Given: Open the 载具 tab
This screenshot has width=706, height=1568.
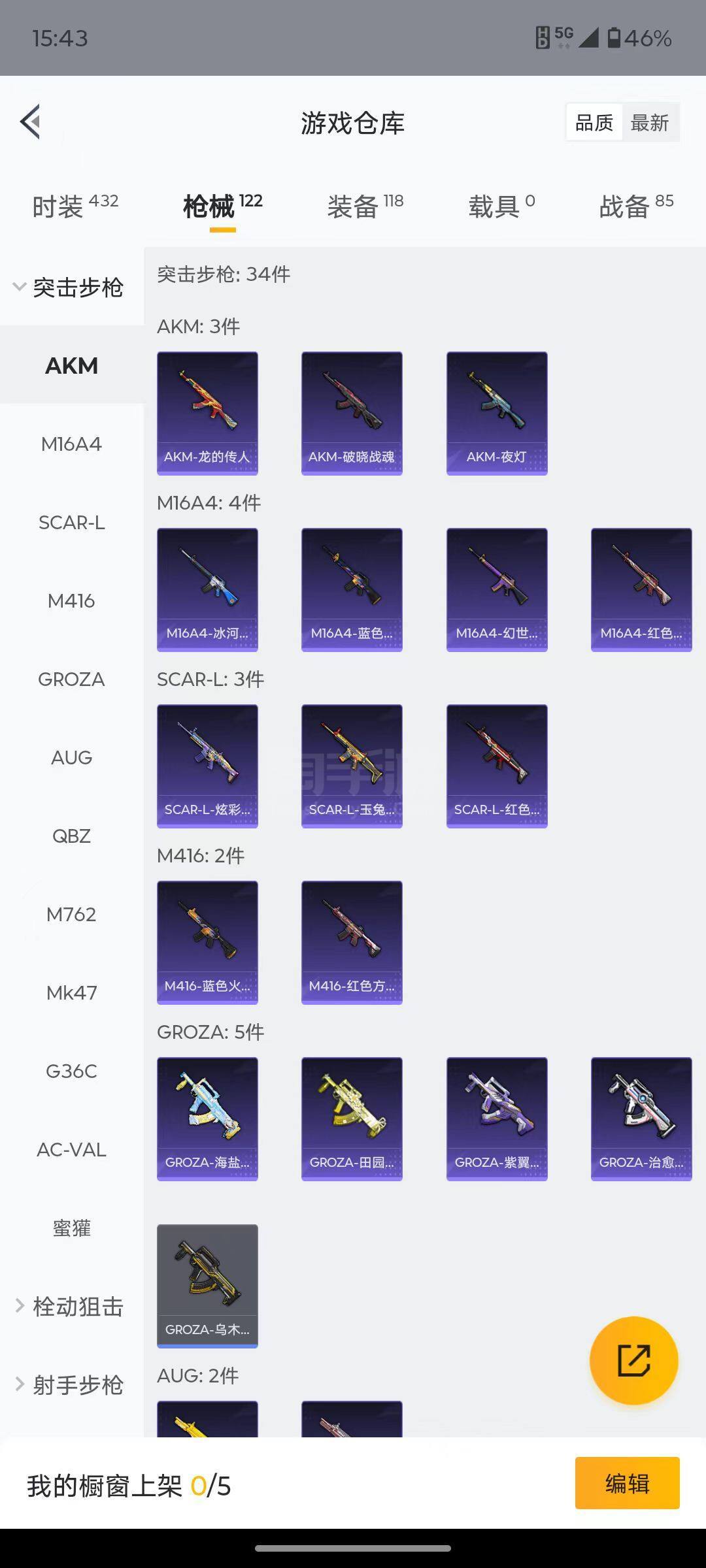Looking at the screenshot, I should pos(501,206).
